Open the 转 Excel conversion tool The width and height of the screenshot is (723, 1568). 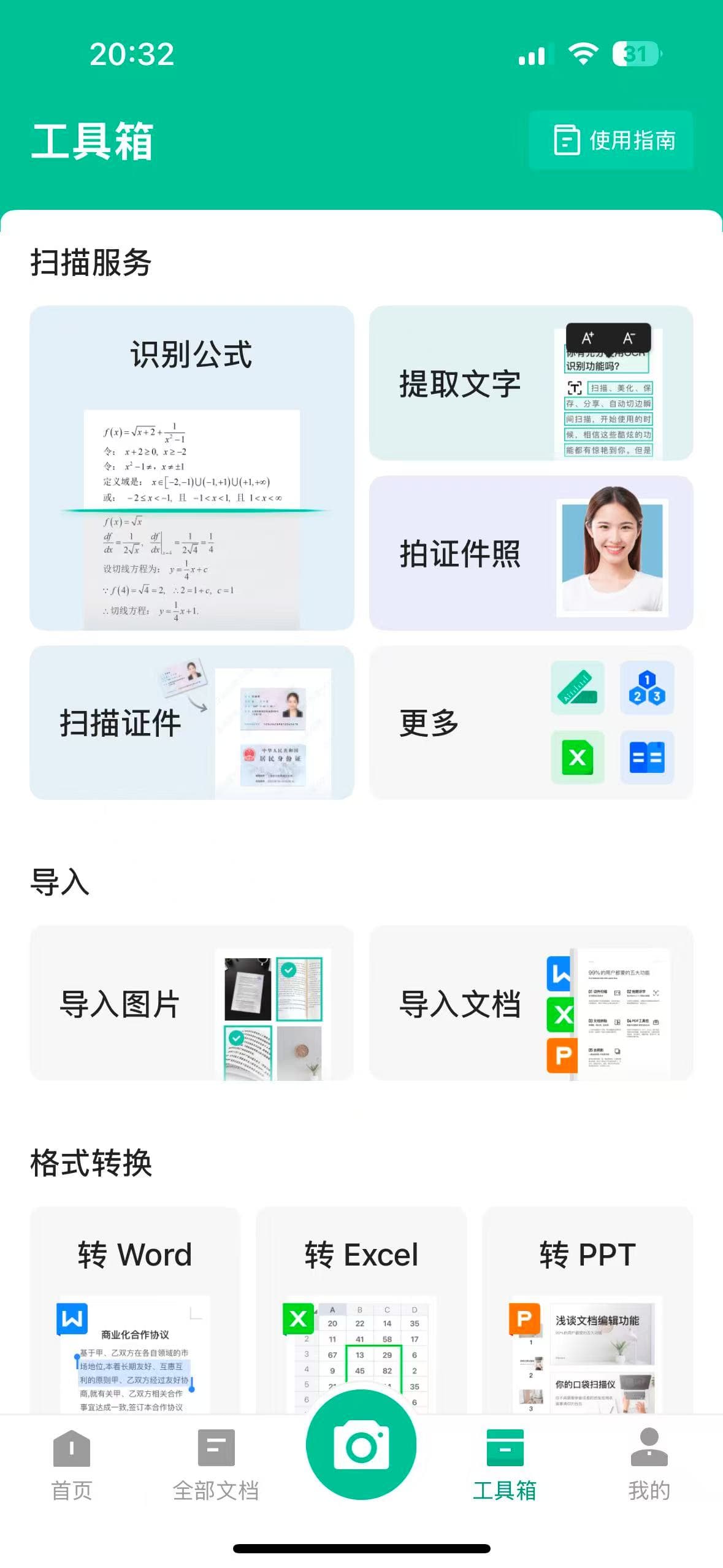click(361, 1288)
